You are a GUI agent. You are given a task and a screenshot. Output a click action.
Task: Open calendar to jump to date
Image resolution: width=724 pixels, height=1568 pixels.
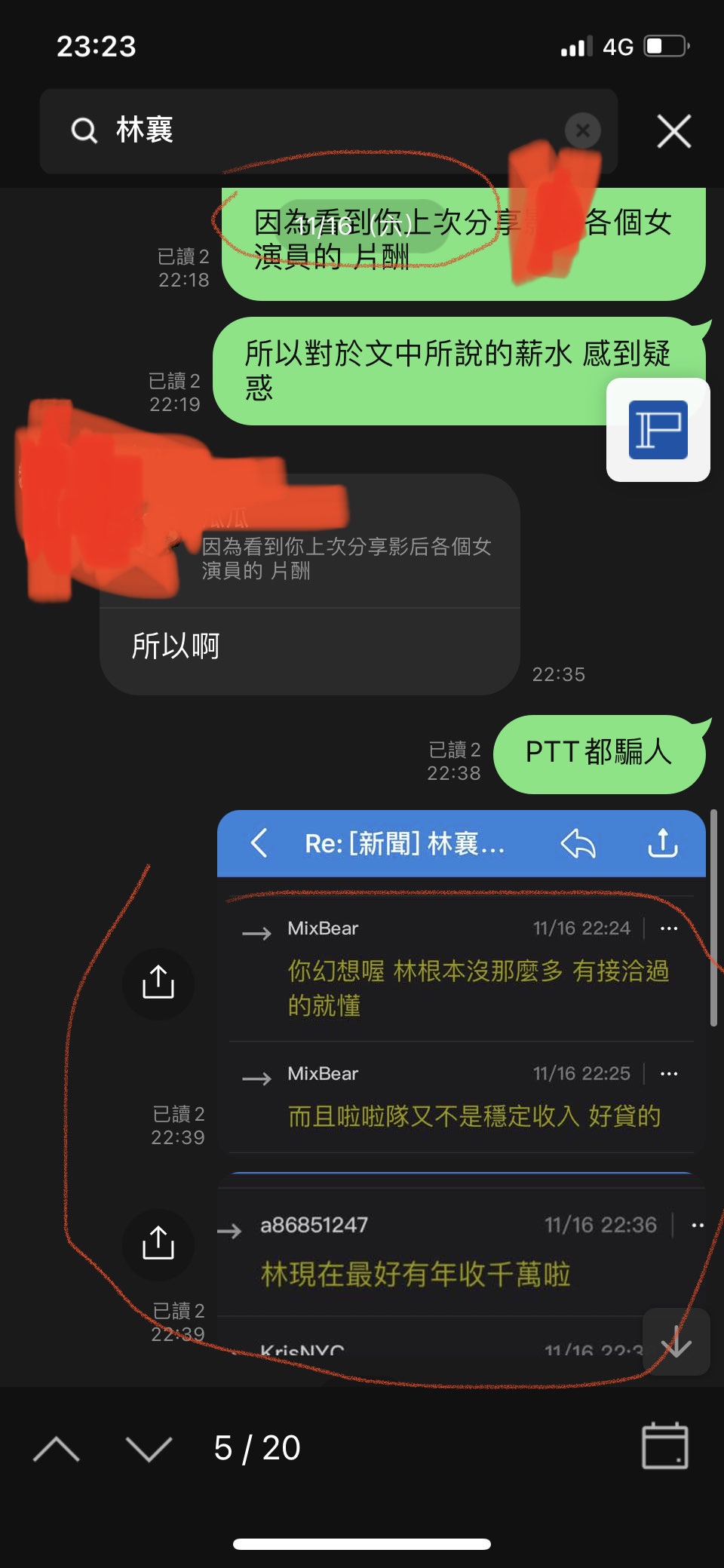[664, 1446]
